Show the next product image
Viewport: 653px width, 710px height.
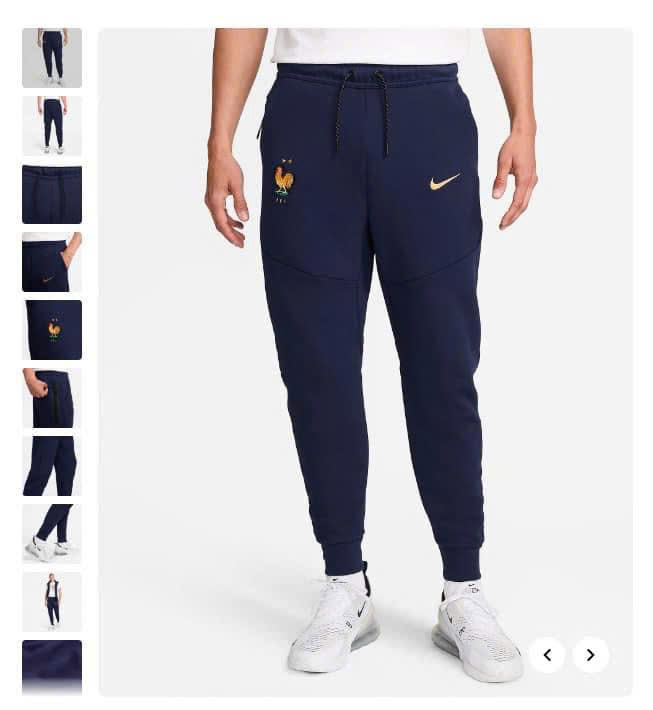click(590, 655)
